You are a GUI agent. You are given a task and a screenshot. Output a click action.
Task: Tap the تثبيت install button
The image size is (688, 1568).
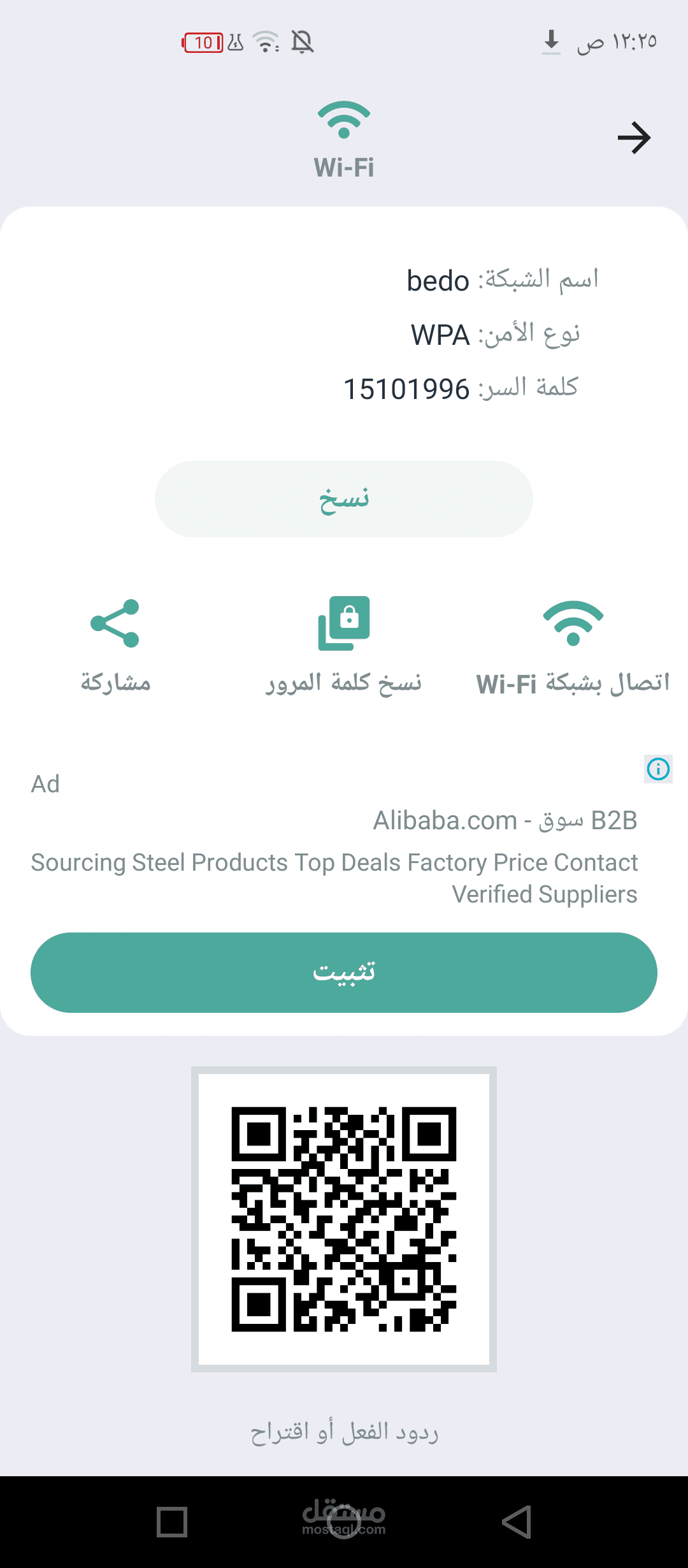click(344, 973)
